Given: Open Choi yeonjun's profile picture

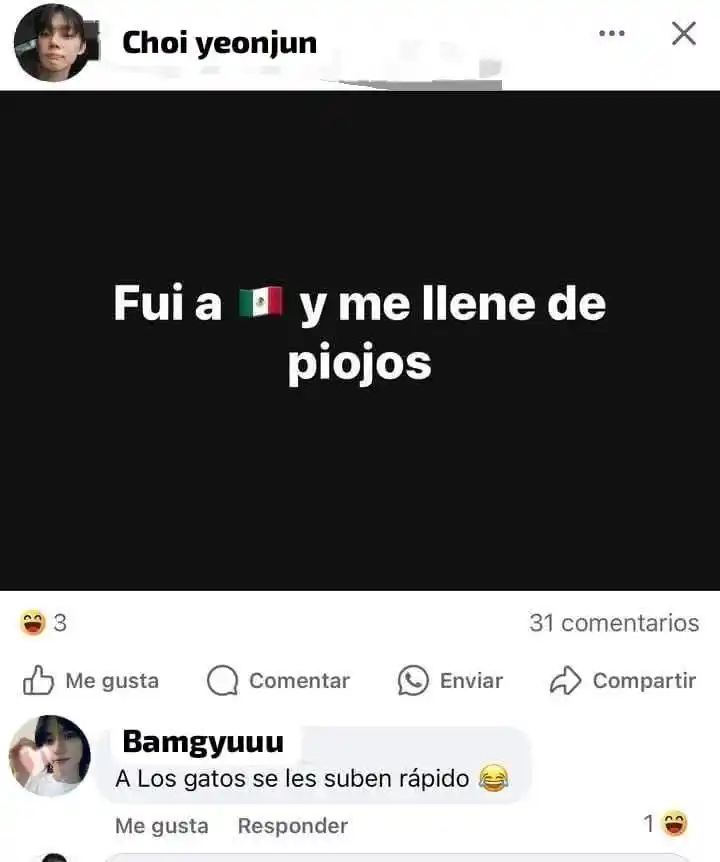Looking at the screenshot, I should pyautogui.click(x=52, y=42).
